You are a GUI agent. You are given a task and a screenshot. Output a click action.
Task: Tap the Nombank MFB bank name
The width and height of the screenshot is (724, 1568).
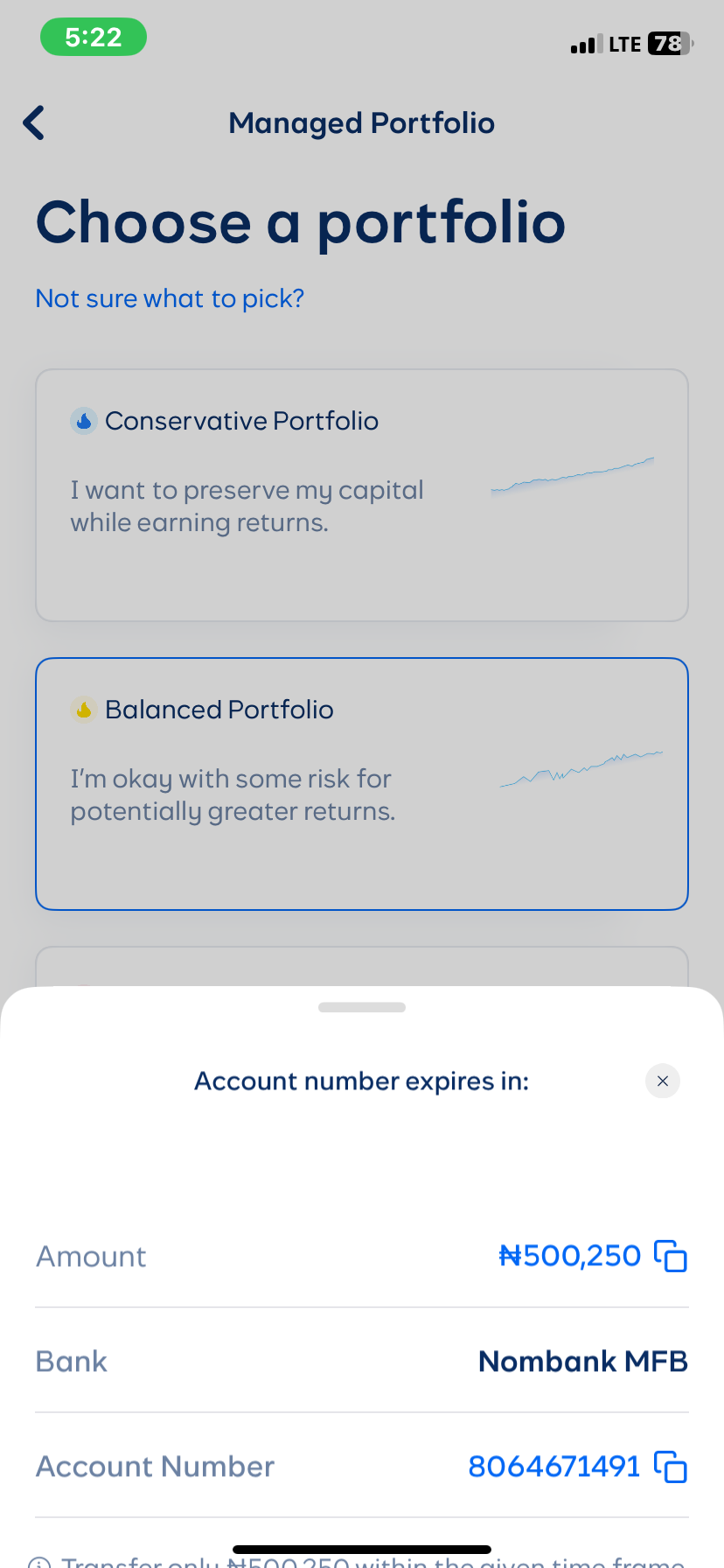582,1361
